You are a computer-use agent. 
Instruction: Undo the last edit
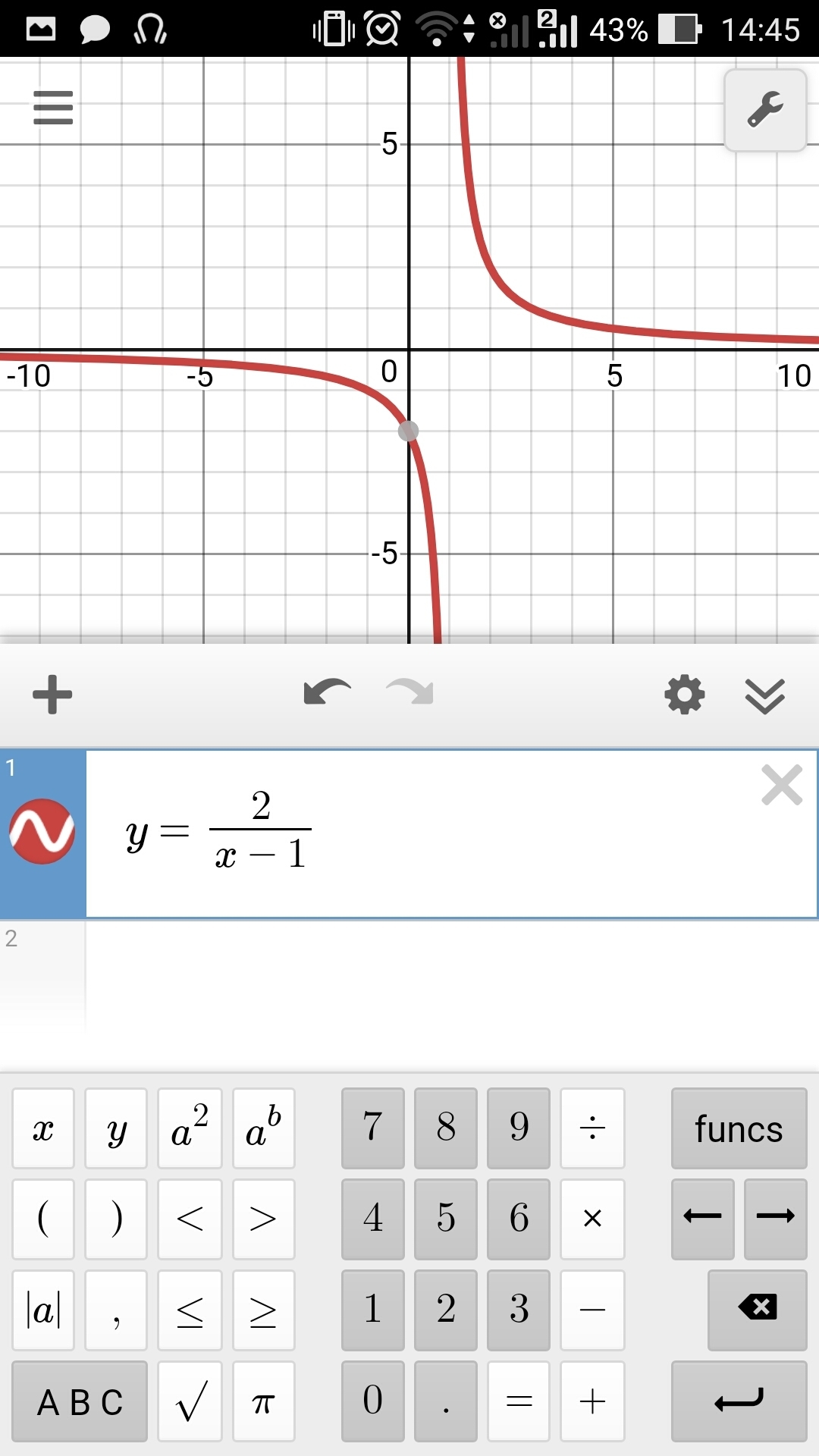pos(327,692)
